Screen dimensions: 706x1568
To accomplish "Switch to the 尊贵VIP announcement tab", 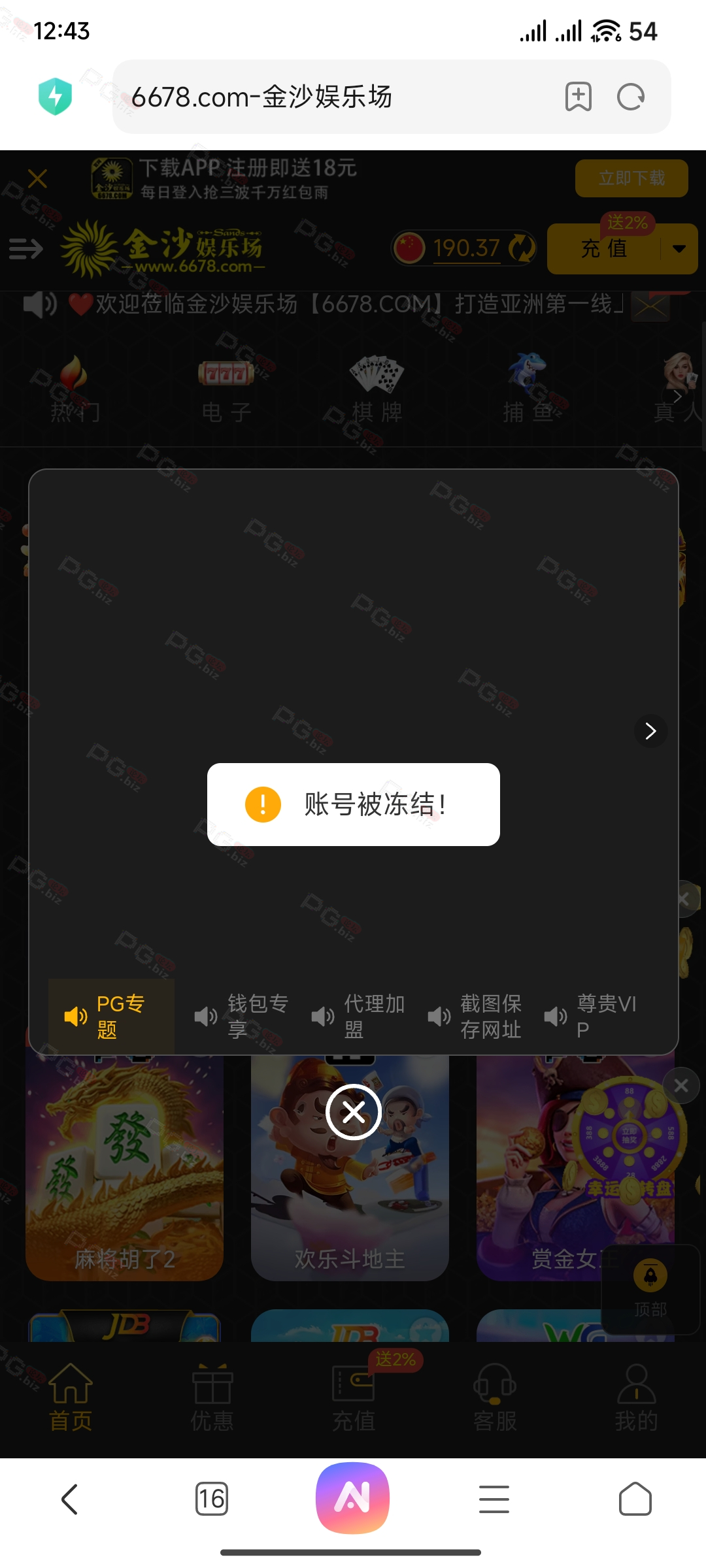I will click(592, 1016).
